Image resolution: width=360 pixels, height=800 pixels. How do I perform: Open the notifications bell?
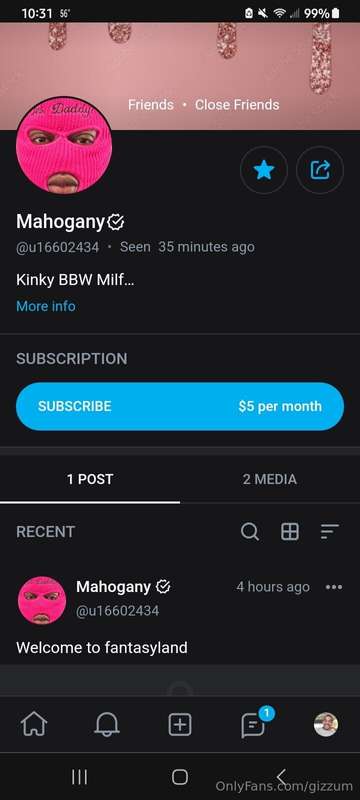[x=107, y=724]
